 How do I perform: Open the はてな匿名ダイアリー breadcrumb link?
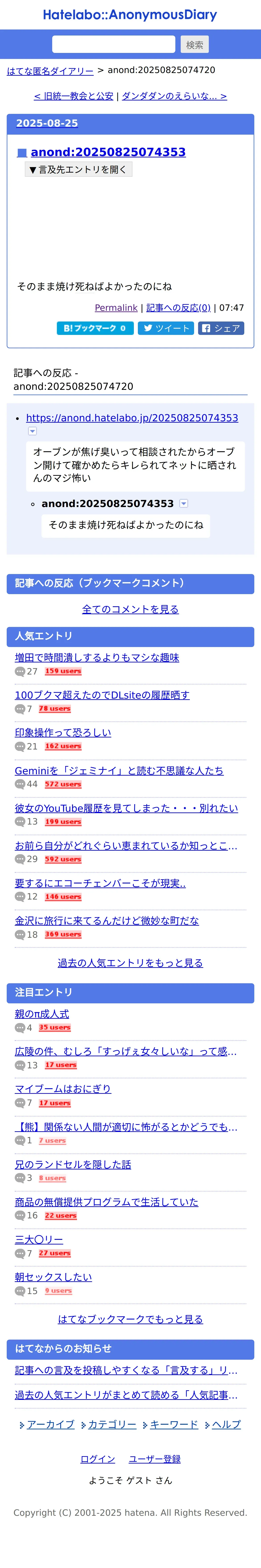(50, 71)
